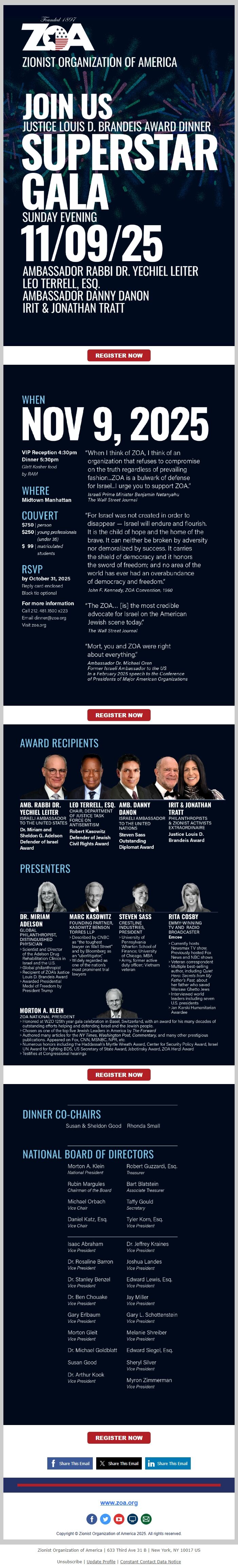Viewport: 238px width, 1568px height.
Task: Open ZOA's Twitter page icon
Action: pyautogui.click(x=105, y=1519)
